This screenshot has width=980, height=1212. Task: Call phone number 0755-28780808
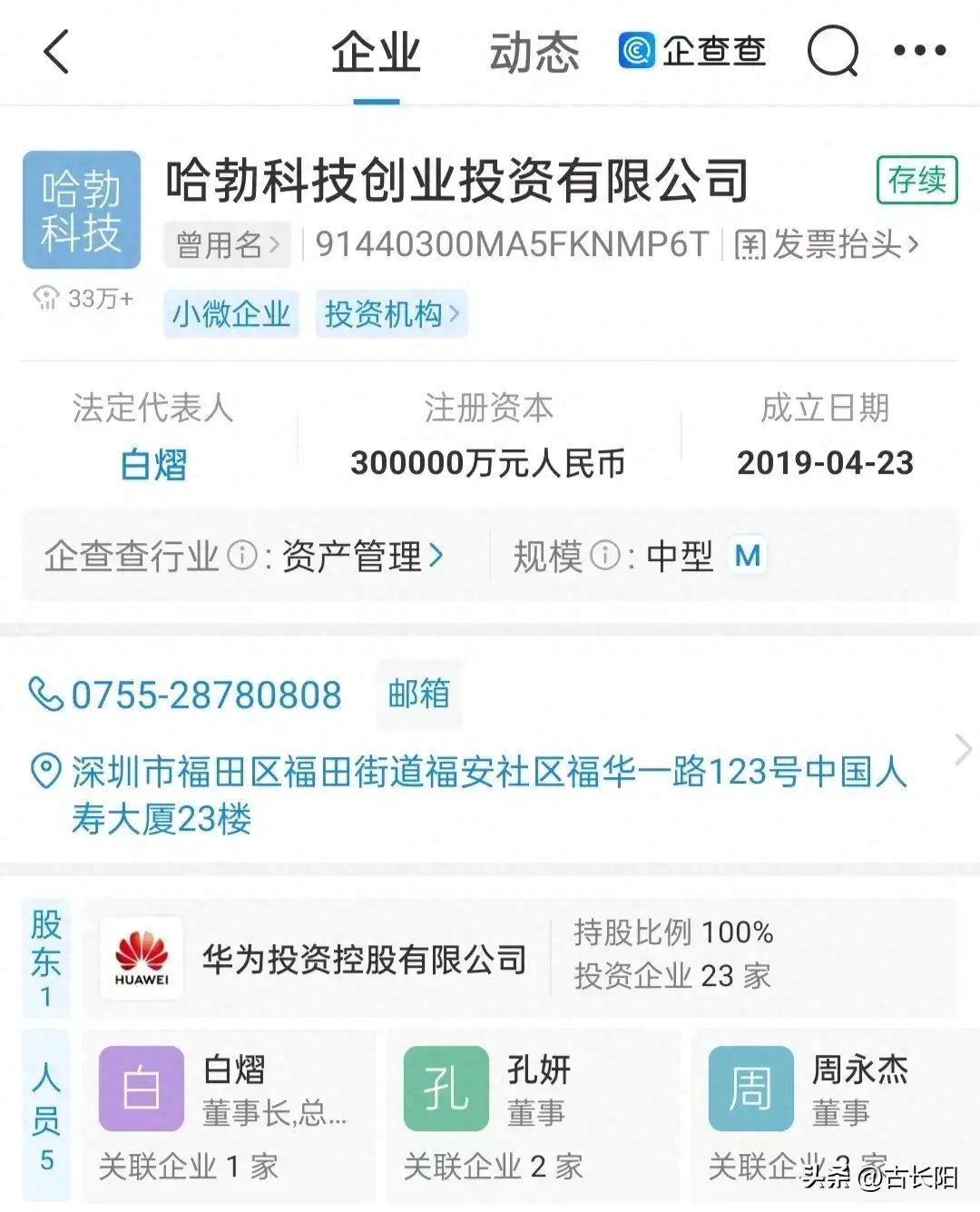[187, 695]
